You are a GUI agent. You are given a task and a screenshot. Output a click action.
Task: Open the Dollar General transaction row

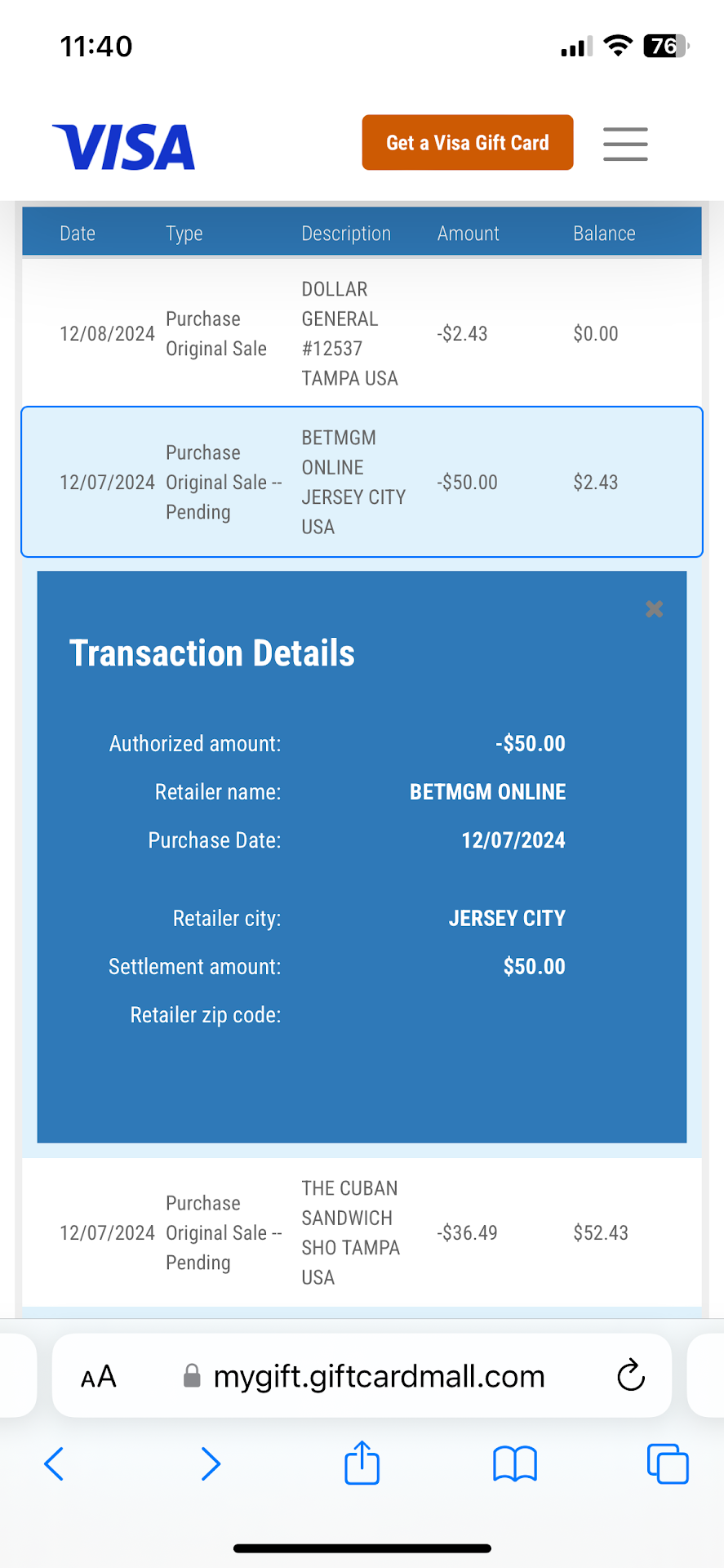coord(362,333)
